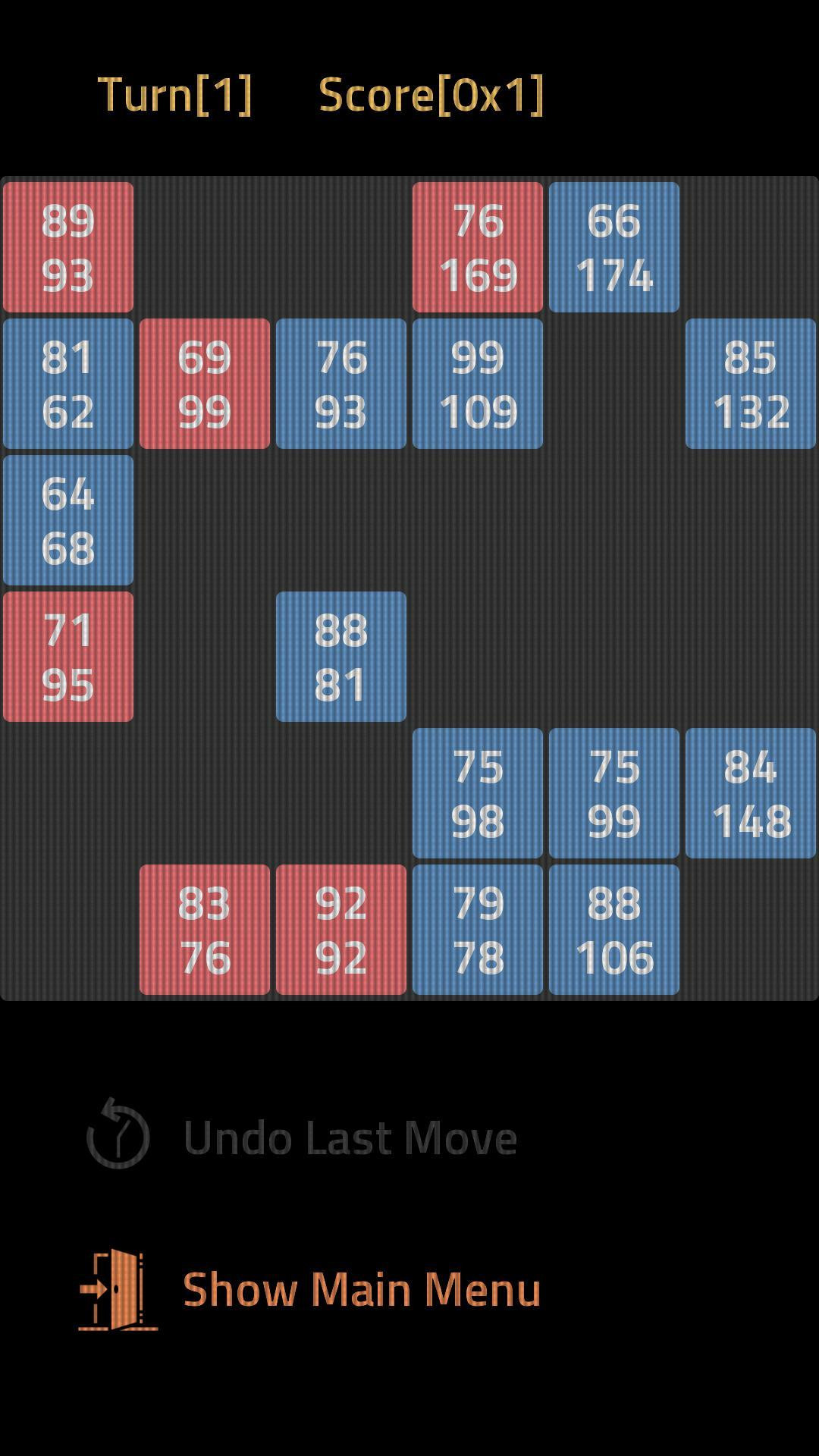Tap blue tile 79 / 78
This screenshot has height=1456, width=819.
click(478, 930)
